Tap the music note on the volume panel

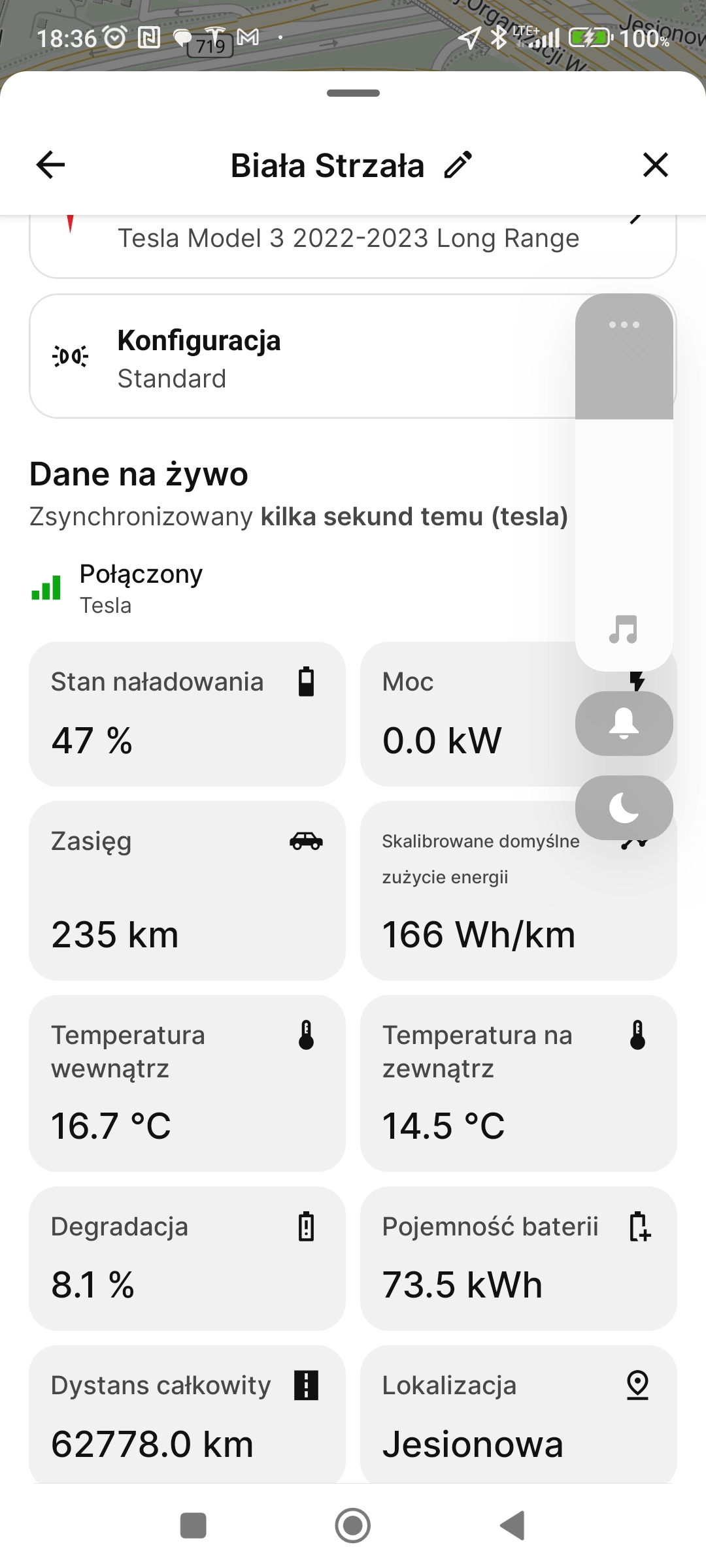pos(624,630)
